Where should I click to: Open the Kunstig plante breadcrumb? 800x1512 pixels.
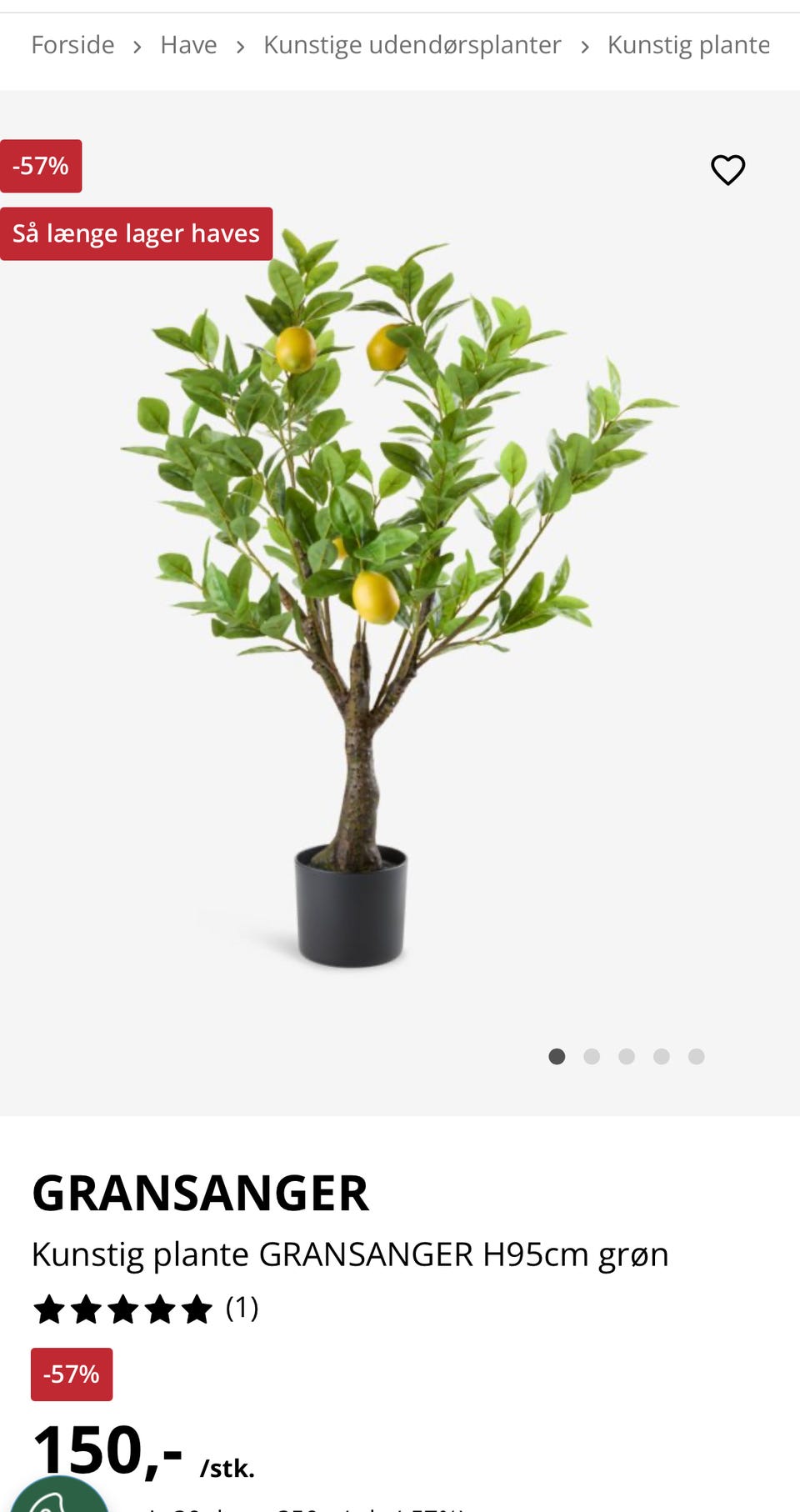[688, 45]
